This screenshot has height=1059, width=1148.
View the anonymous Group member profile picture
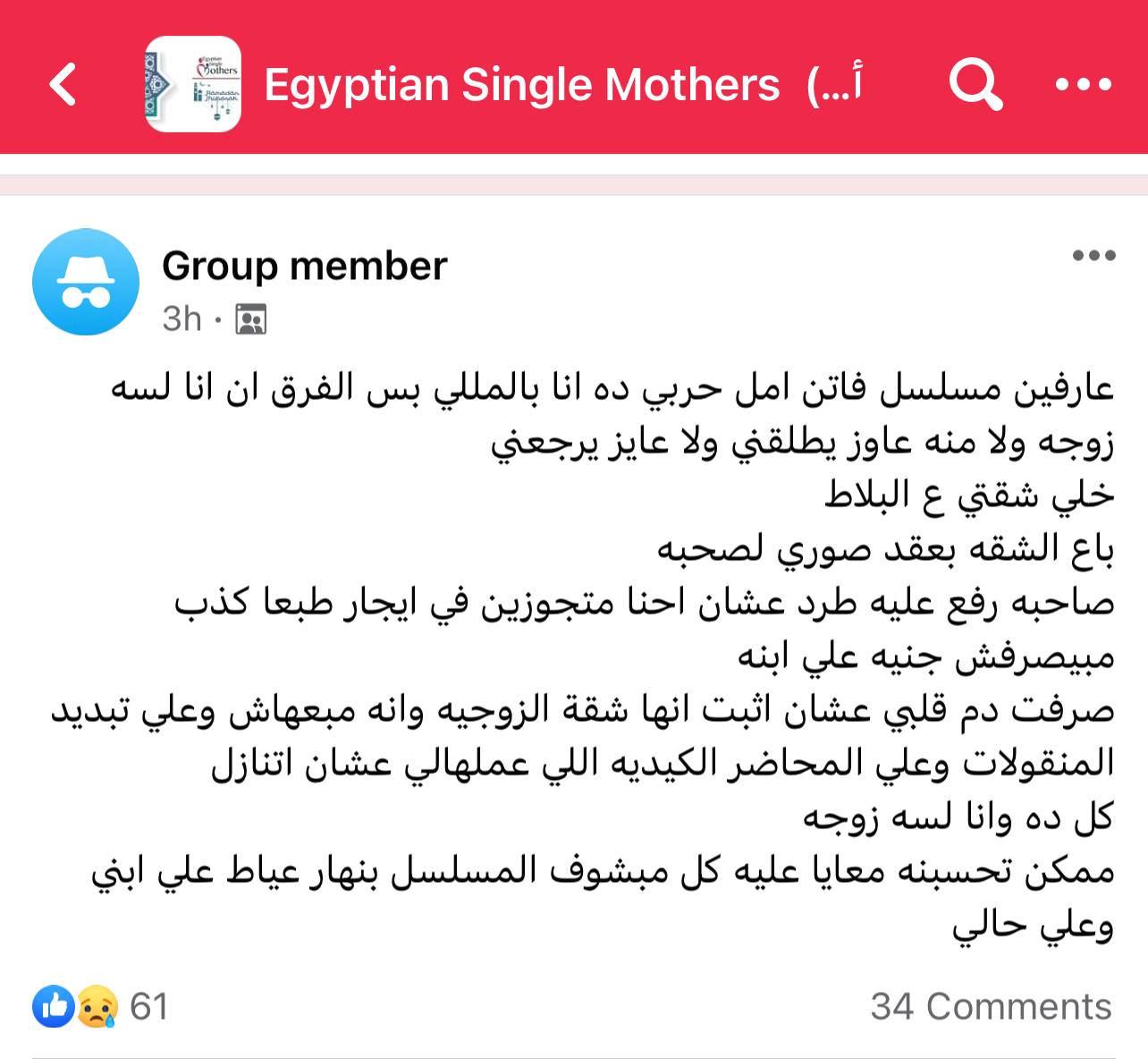pyautogui.click(x=86, y=283)
